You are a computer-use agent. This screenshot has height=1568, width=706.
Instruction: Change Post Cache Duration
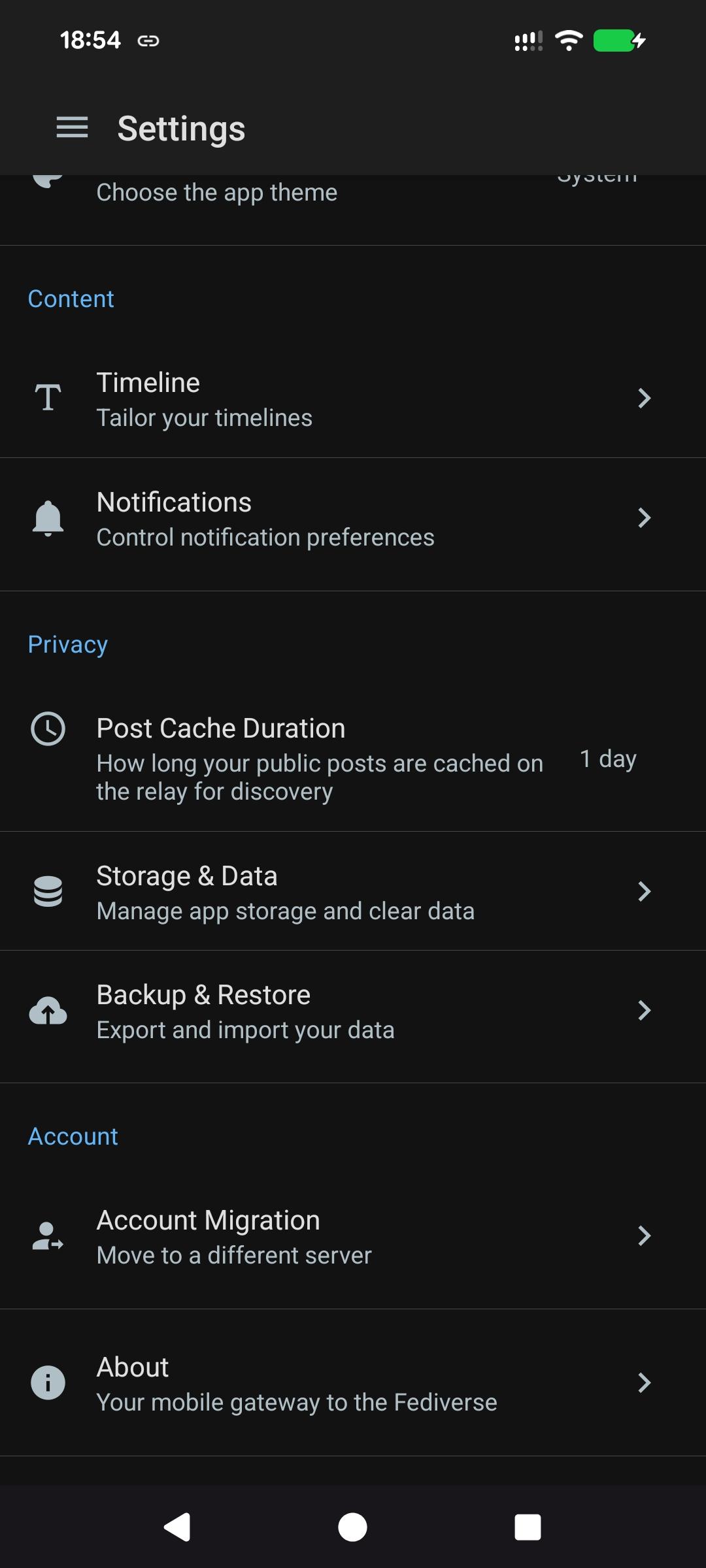(x=353, y=758)
